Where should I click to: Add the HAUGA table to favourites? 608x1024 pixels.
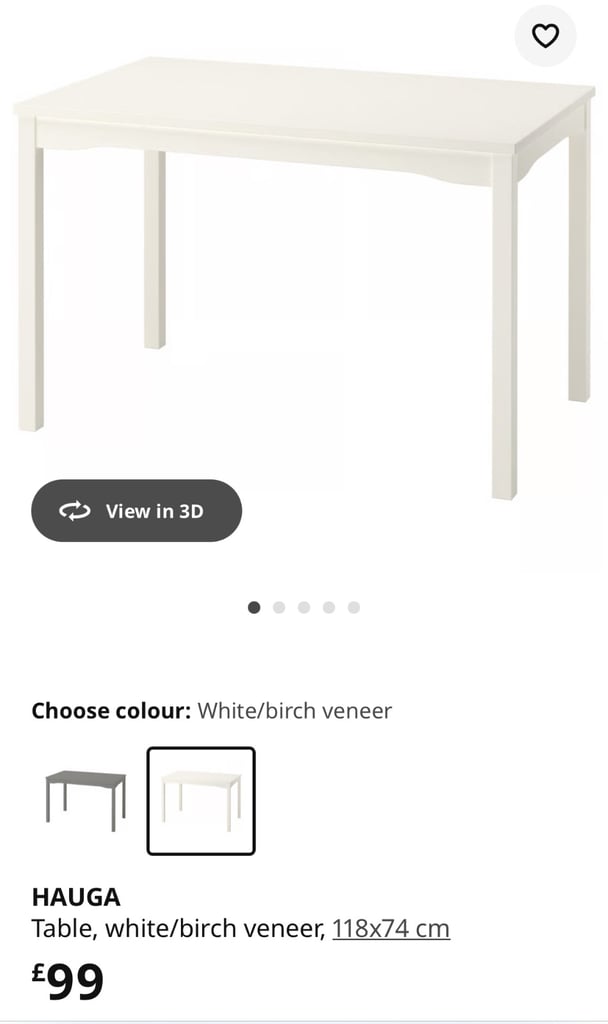pyautogui.click(x=545, y=37)
